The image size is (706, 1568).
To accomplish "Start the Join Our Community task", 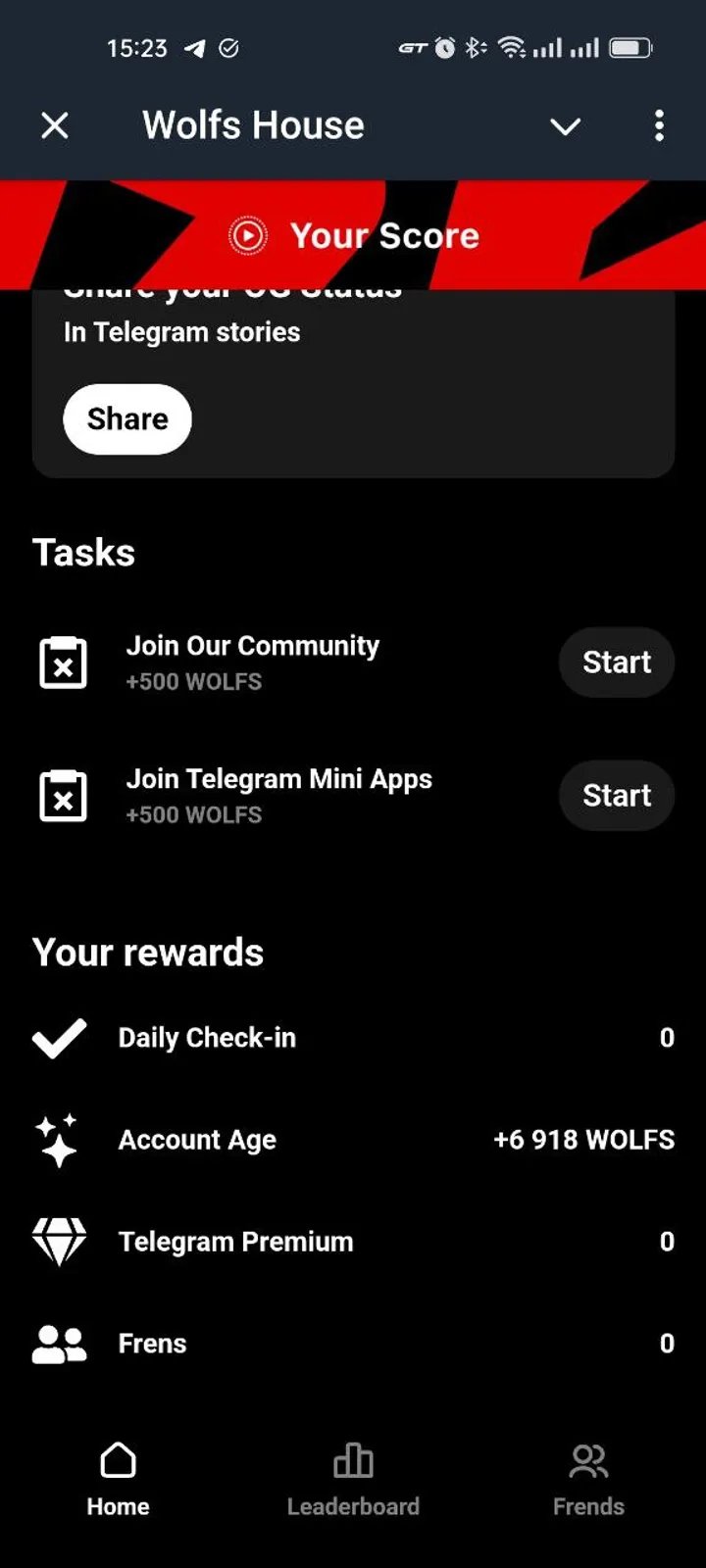I will [x=616, y=662].
